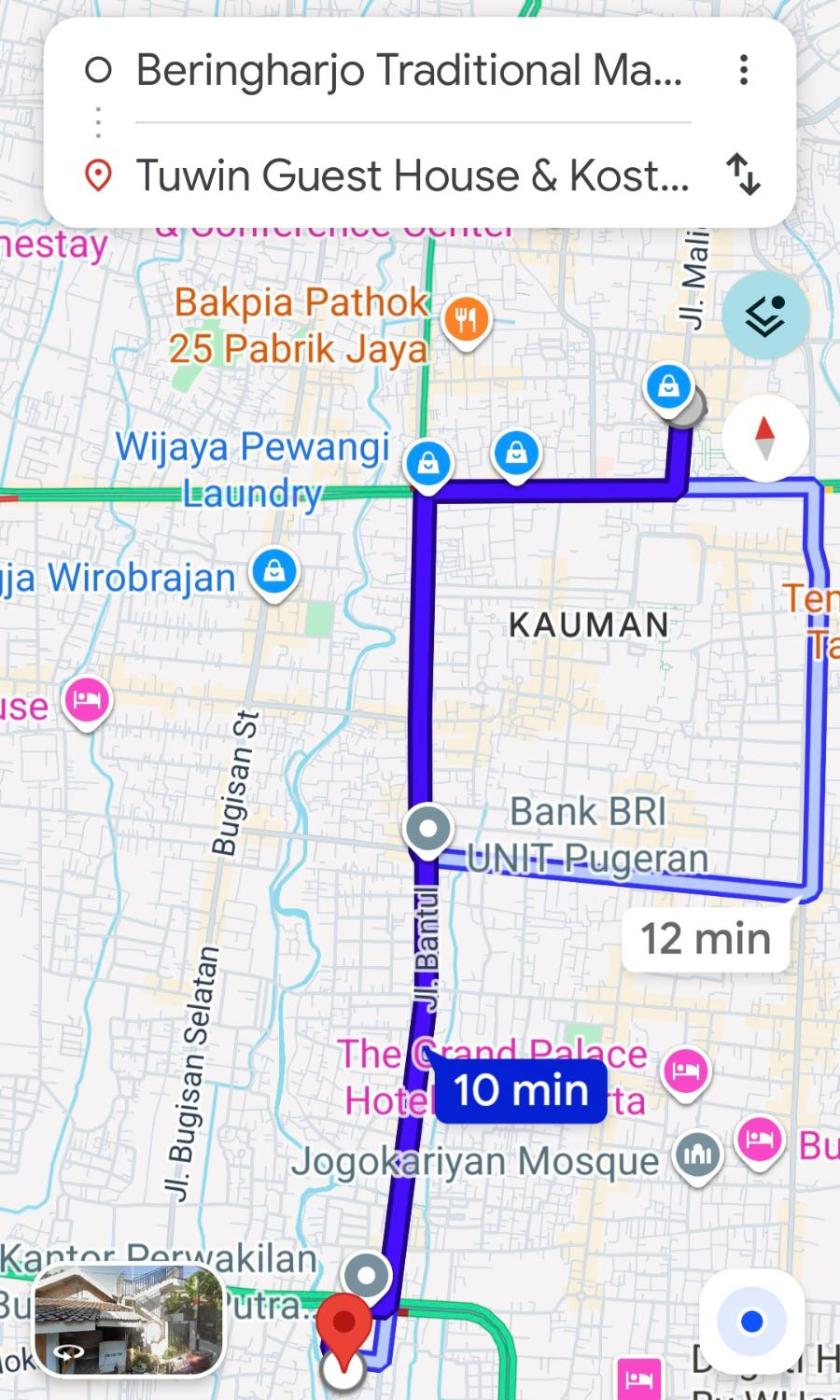The width and height of the screenshot is (840, 1400).
Task: Edit the Tuwin Guest House destination field
Action: [412, 176]
